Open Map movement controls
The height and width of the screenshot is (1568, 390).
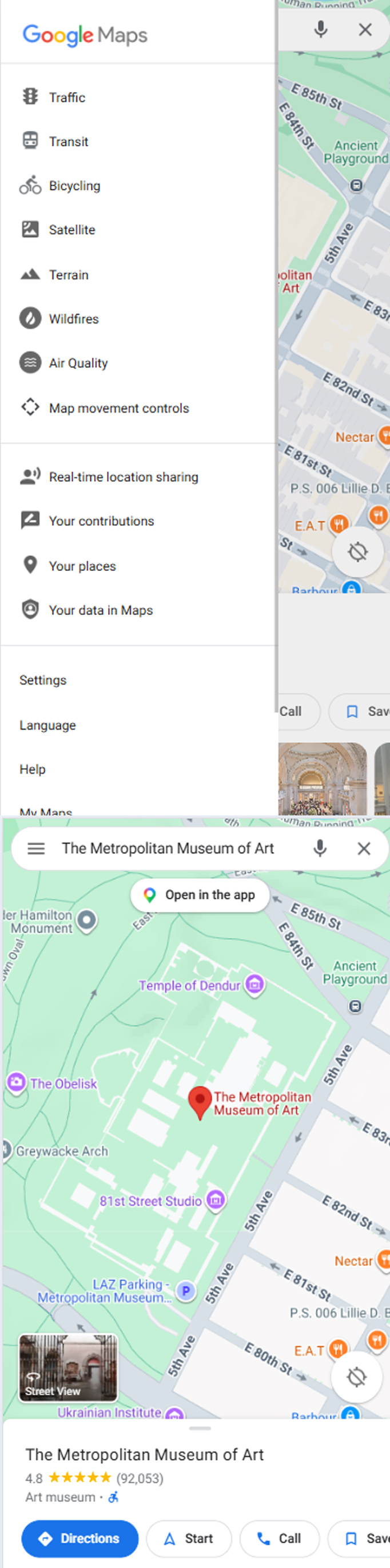(119, 408)
